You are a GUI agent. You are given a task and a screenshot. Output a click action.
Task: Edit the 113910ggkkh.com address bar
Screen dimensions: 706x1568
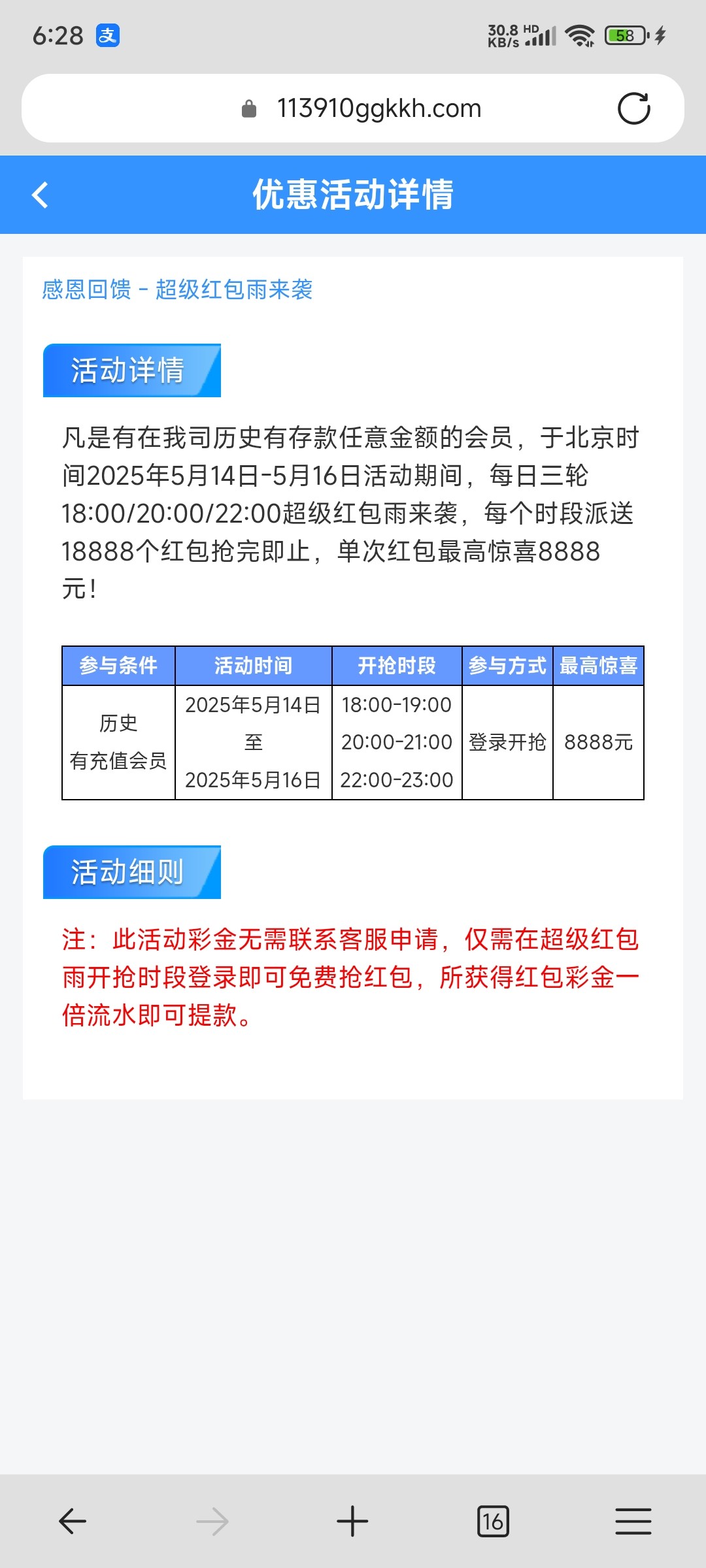378,108
